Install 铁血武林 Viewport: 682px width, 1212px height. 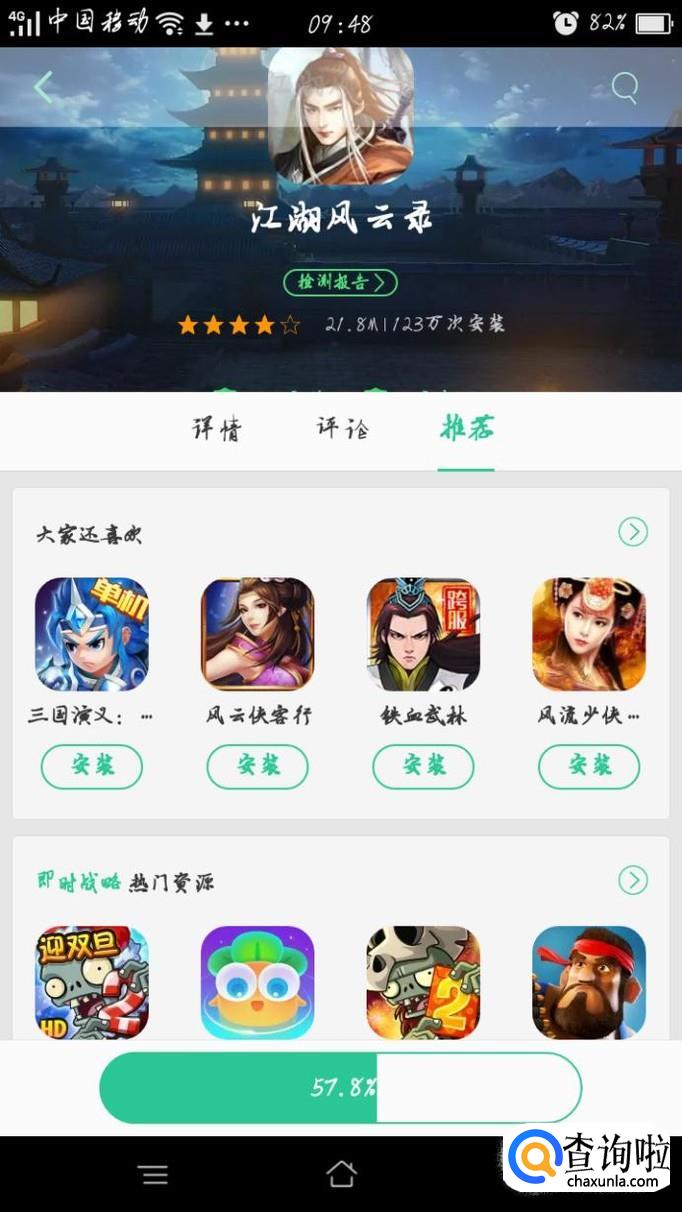click(423, 766)
